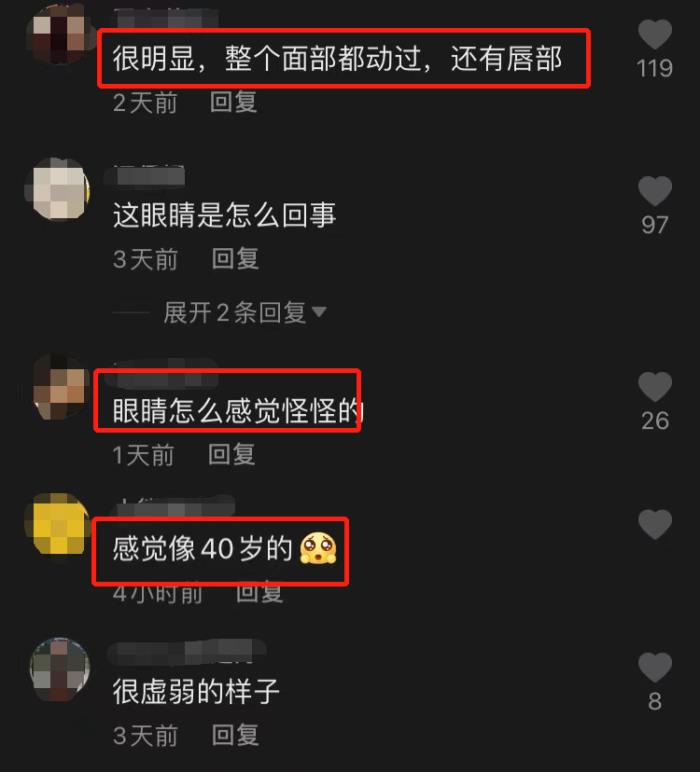Reply to the comment "很虚弱的样子"
Image resolution: width=700 pixels, height=772 pixels.
pos(235,736)
